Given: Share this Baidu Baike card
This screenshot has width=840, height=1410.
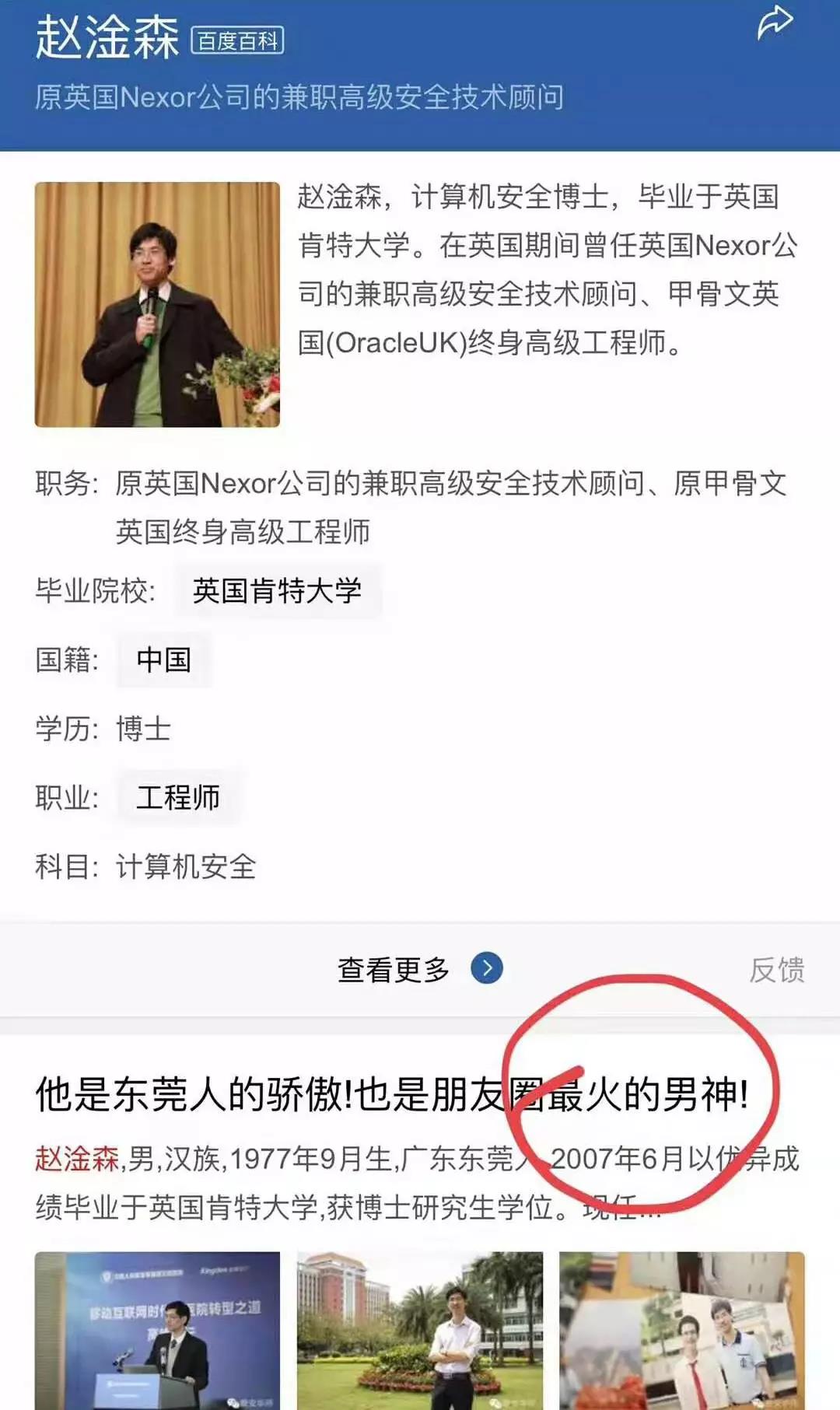Looking at the screenshot, I should coord(775,23).
